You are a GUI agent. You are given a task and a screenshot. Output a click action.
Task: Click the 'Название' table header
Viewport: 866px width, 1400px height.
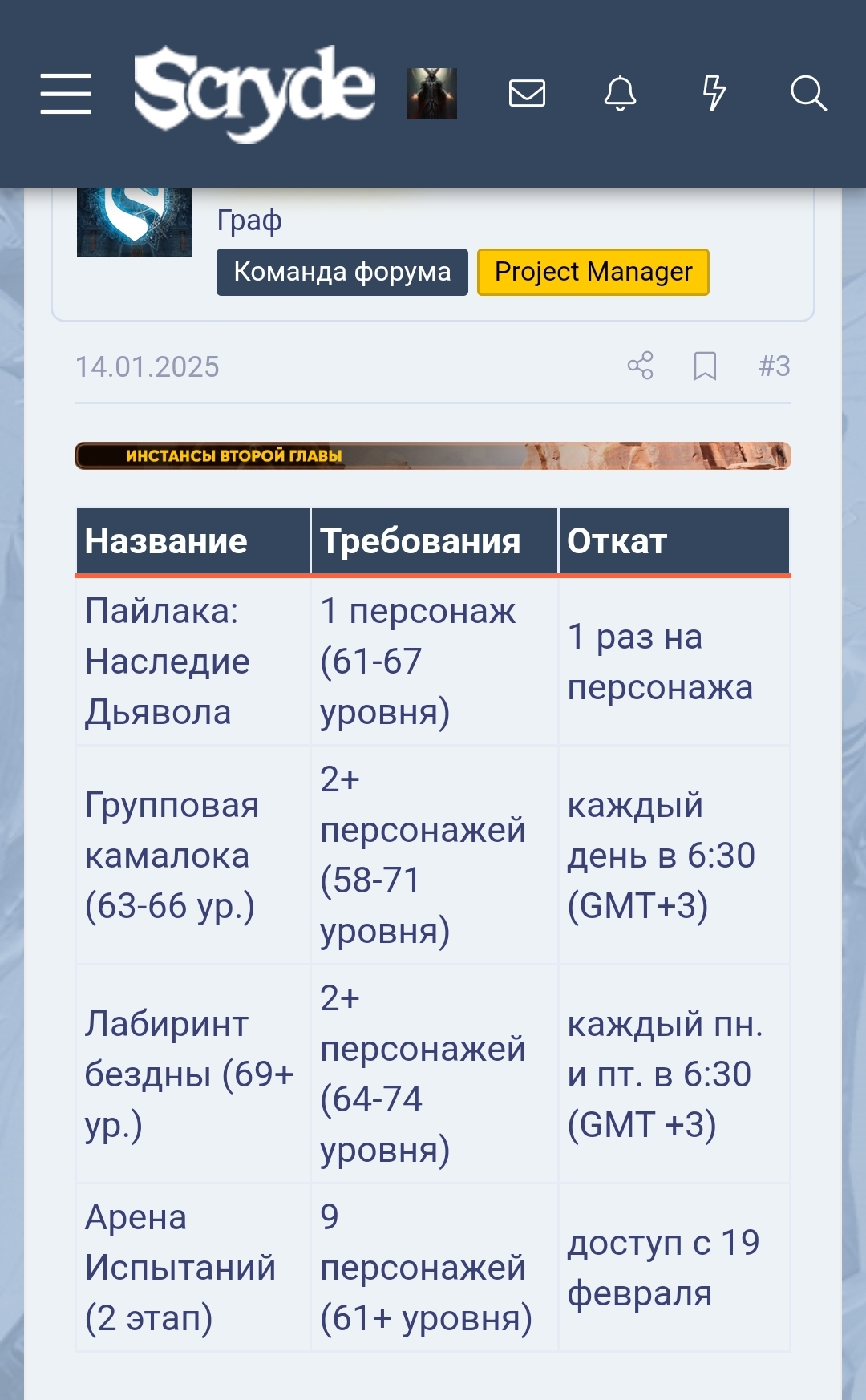tap(165, 540)
